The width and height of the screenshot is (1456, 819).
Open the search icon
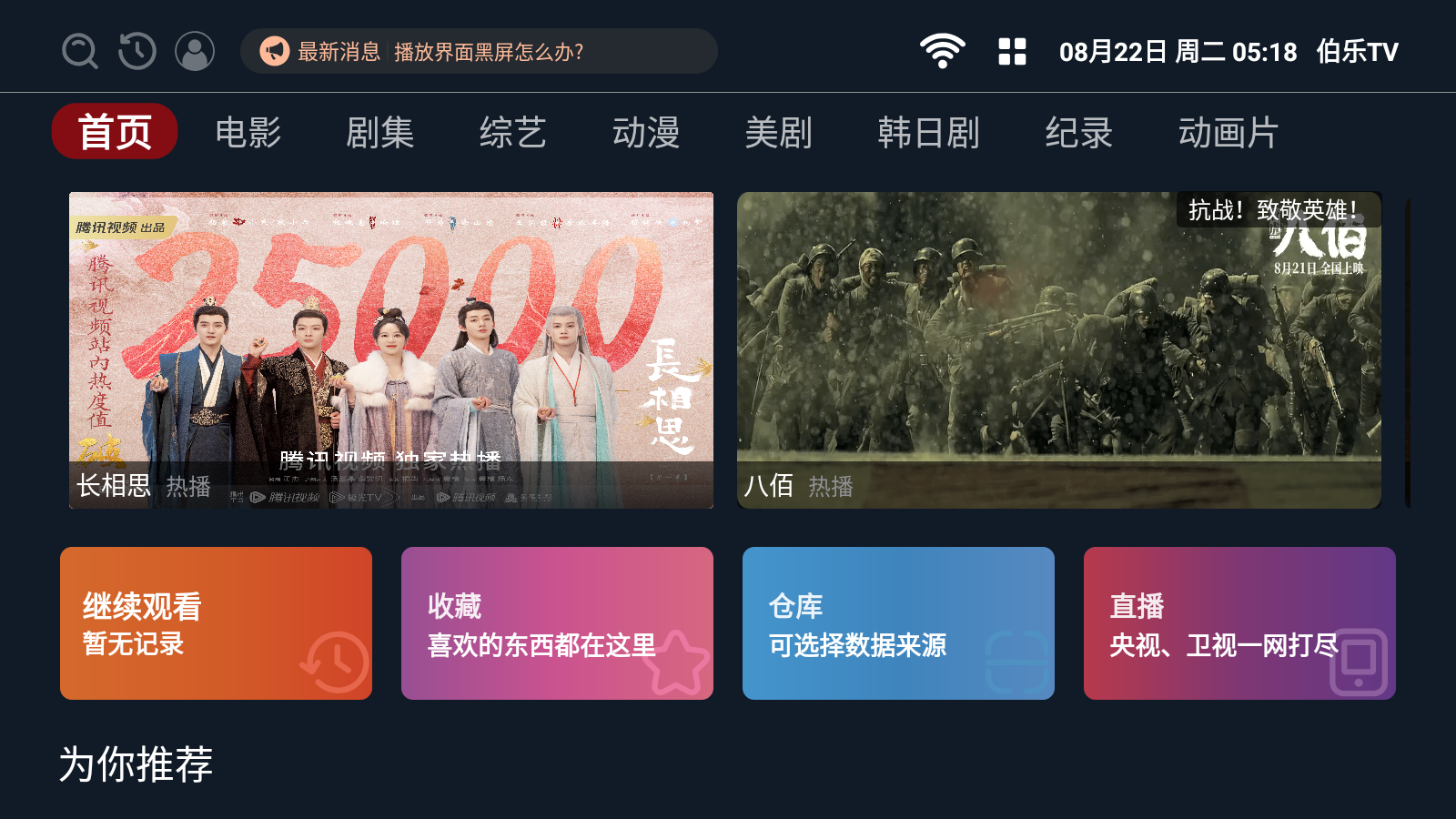click(80, 51)
